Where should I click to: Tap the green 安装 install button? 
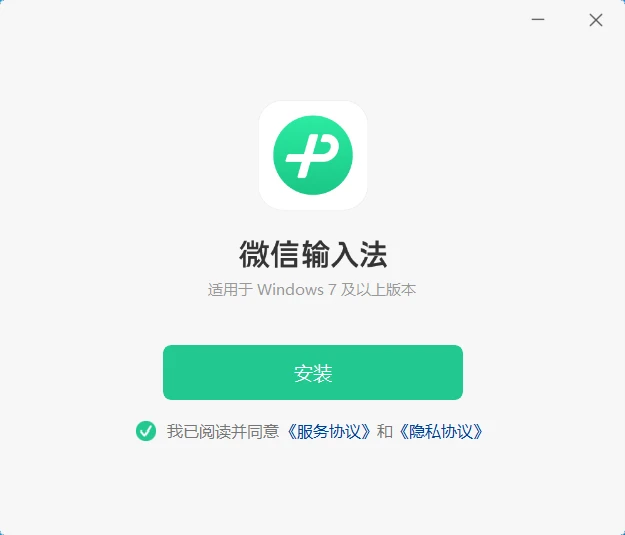point(312,373)
